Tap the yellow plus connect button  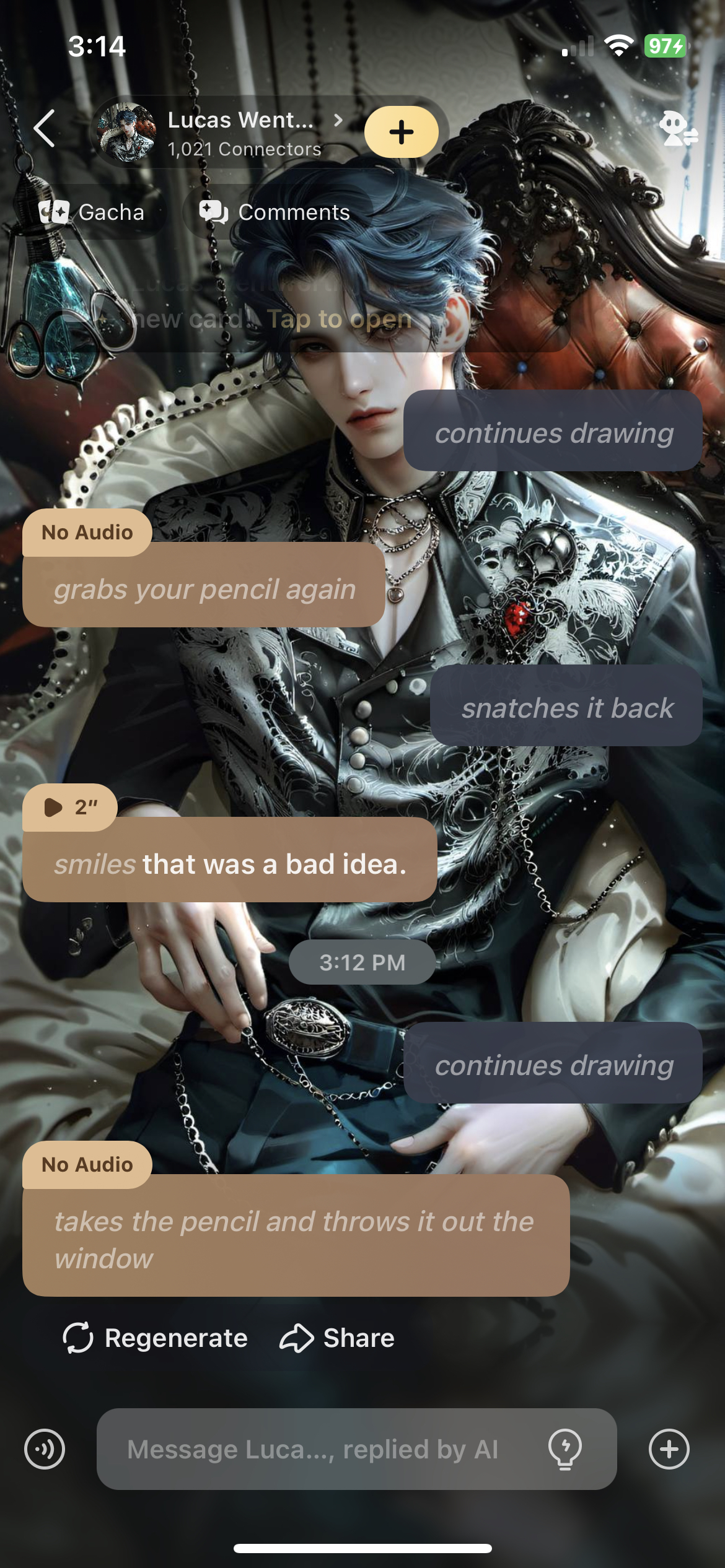pos(401,131)
